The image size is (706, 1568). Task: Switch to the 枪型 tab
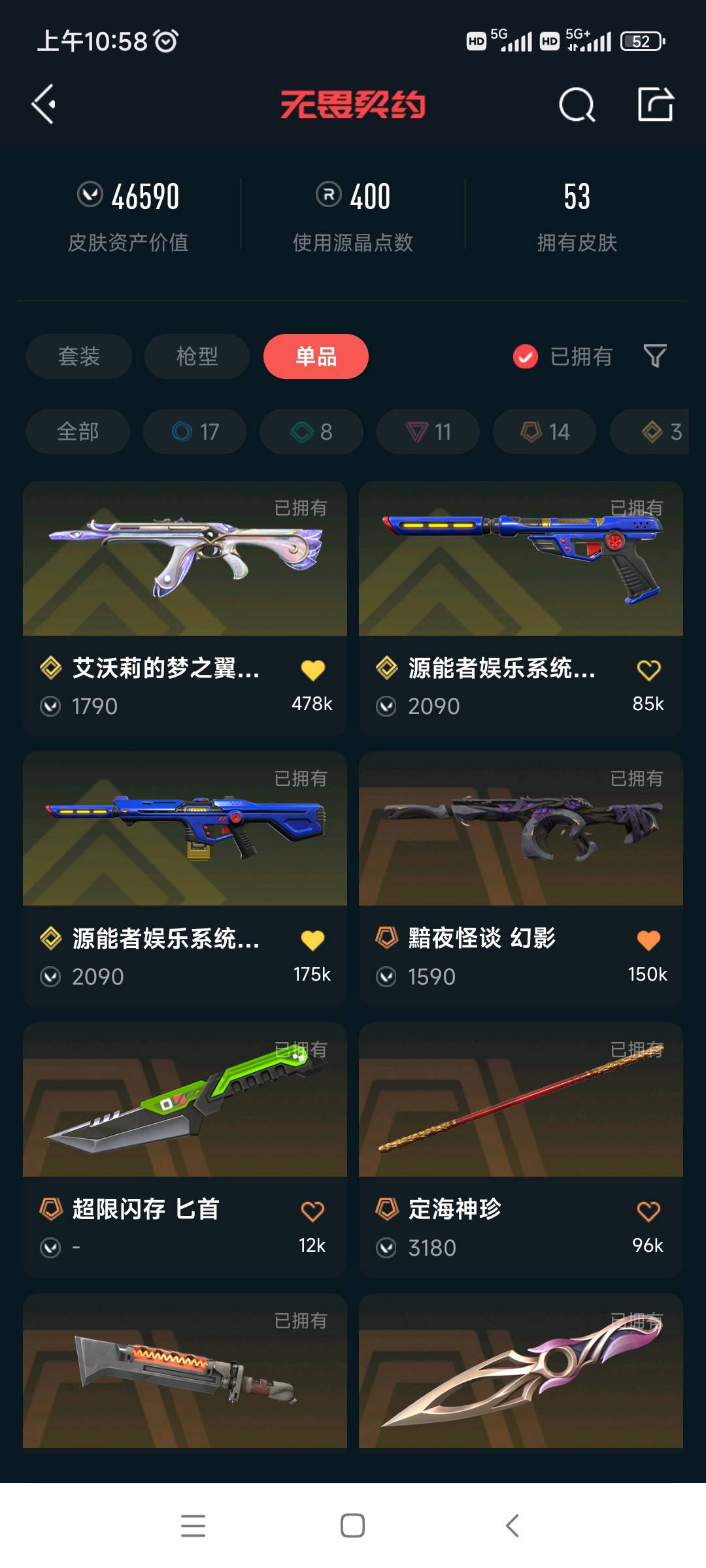(197, 356)
